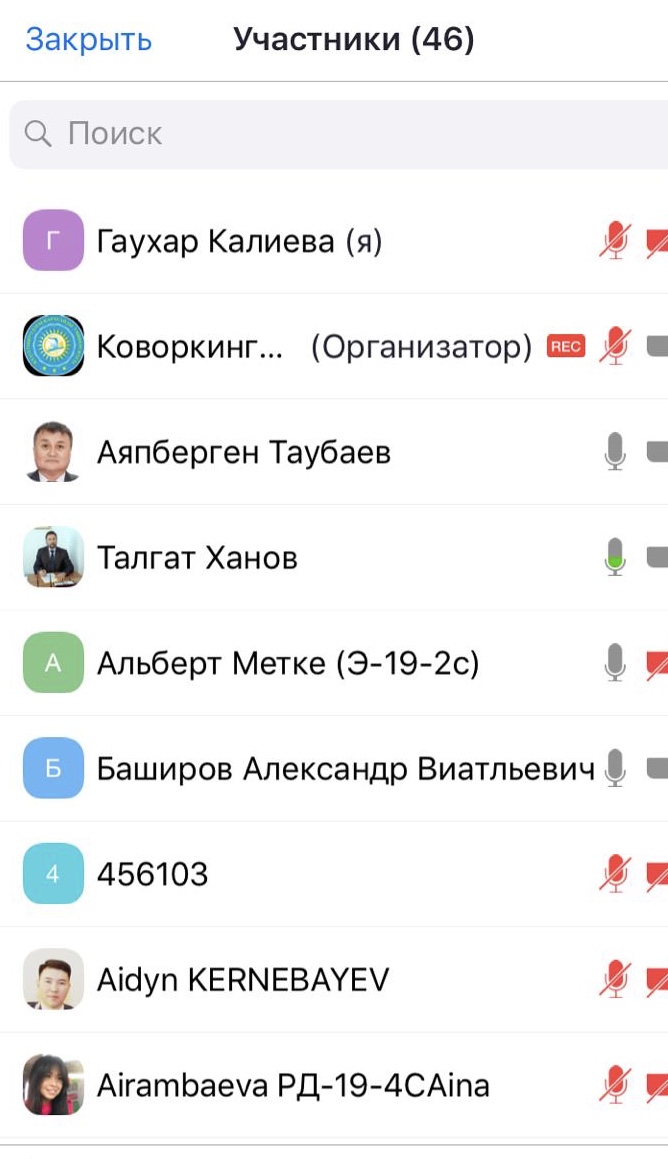This screenshot has height=1159, width=668.
Task: Open participant Airambaeva РД-19-4САina
Action: pyautogui.click(x=293, y=1086)
